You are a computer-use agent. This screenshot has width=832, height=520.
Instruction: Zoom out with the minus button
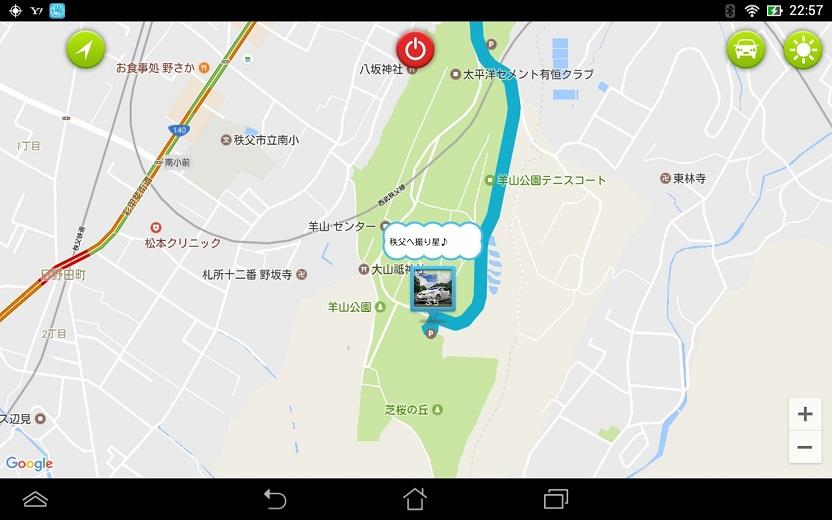tap(805, 447)
